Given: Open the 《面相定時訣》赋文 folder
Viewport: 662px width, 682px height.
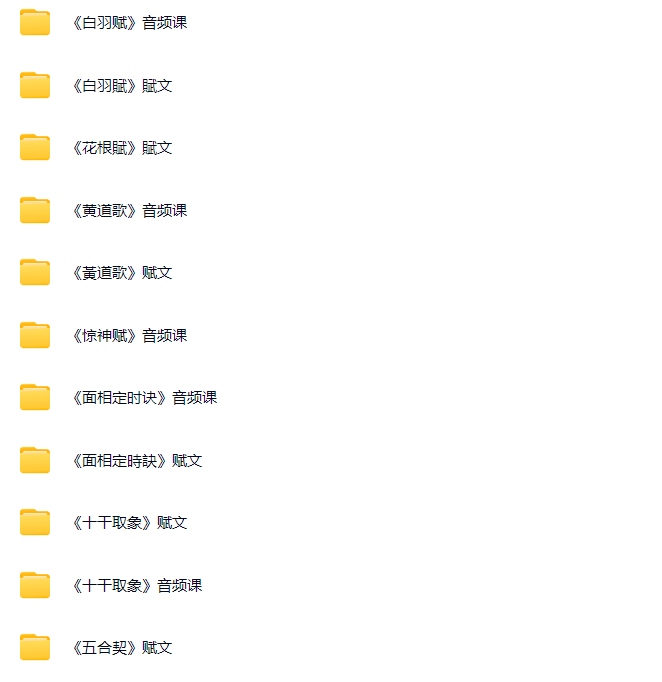Looking at the screenshot, I should pyautogui.click(x=136, y=461).
